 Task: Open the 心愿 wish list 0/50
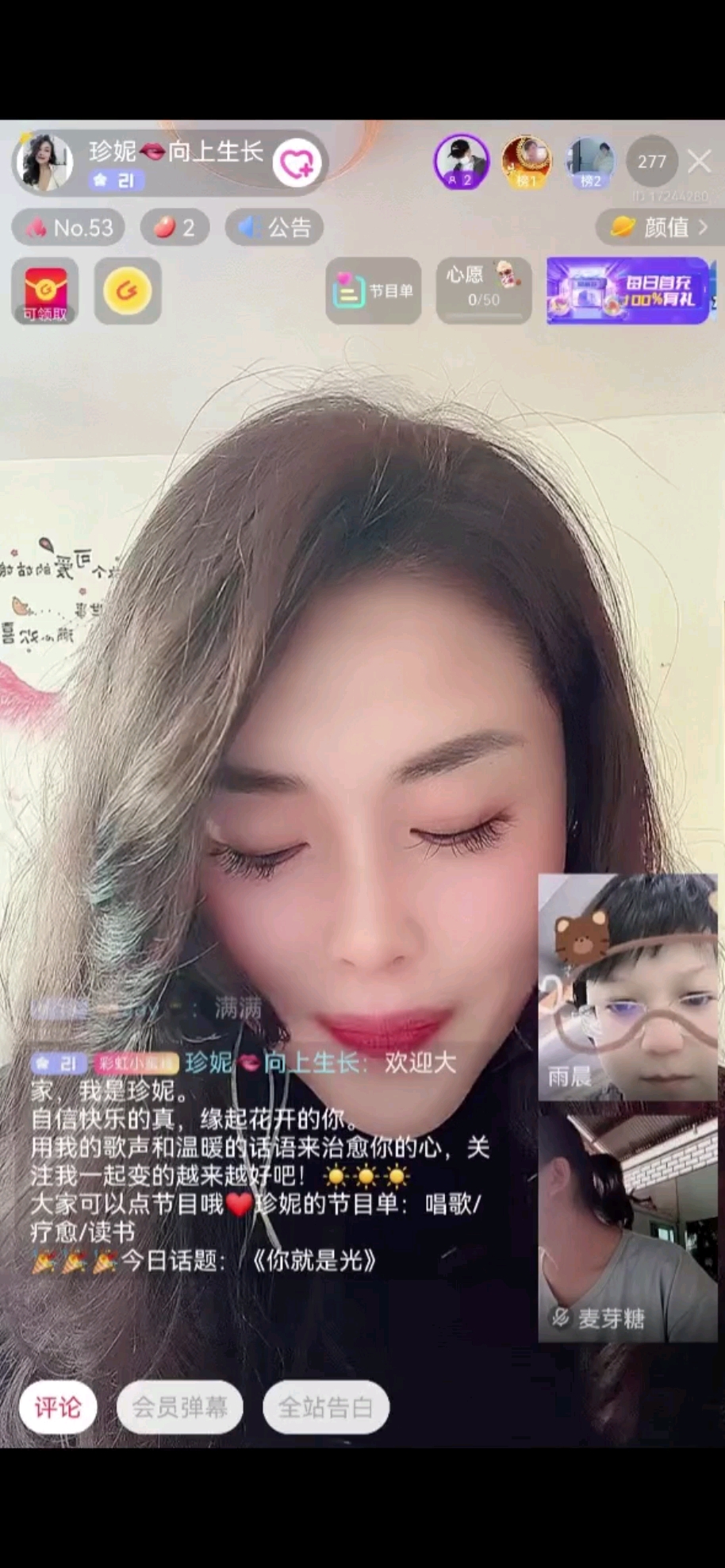(x=483, y=291)
